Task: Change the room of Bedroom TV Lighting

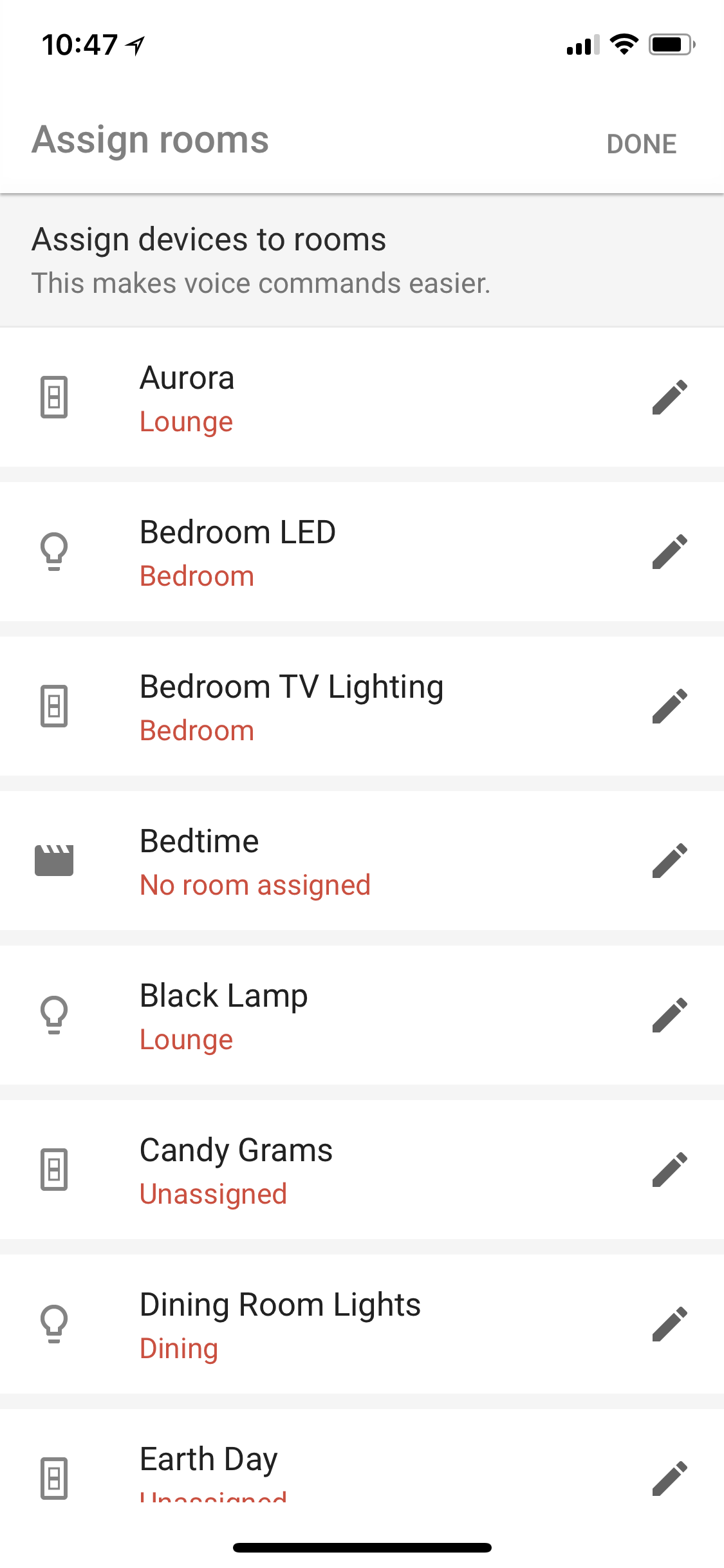Action: pos(669,706)
